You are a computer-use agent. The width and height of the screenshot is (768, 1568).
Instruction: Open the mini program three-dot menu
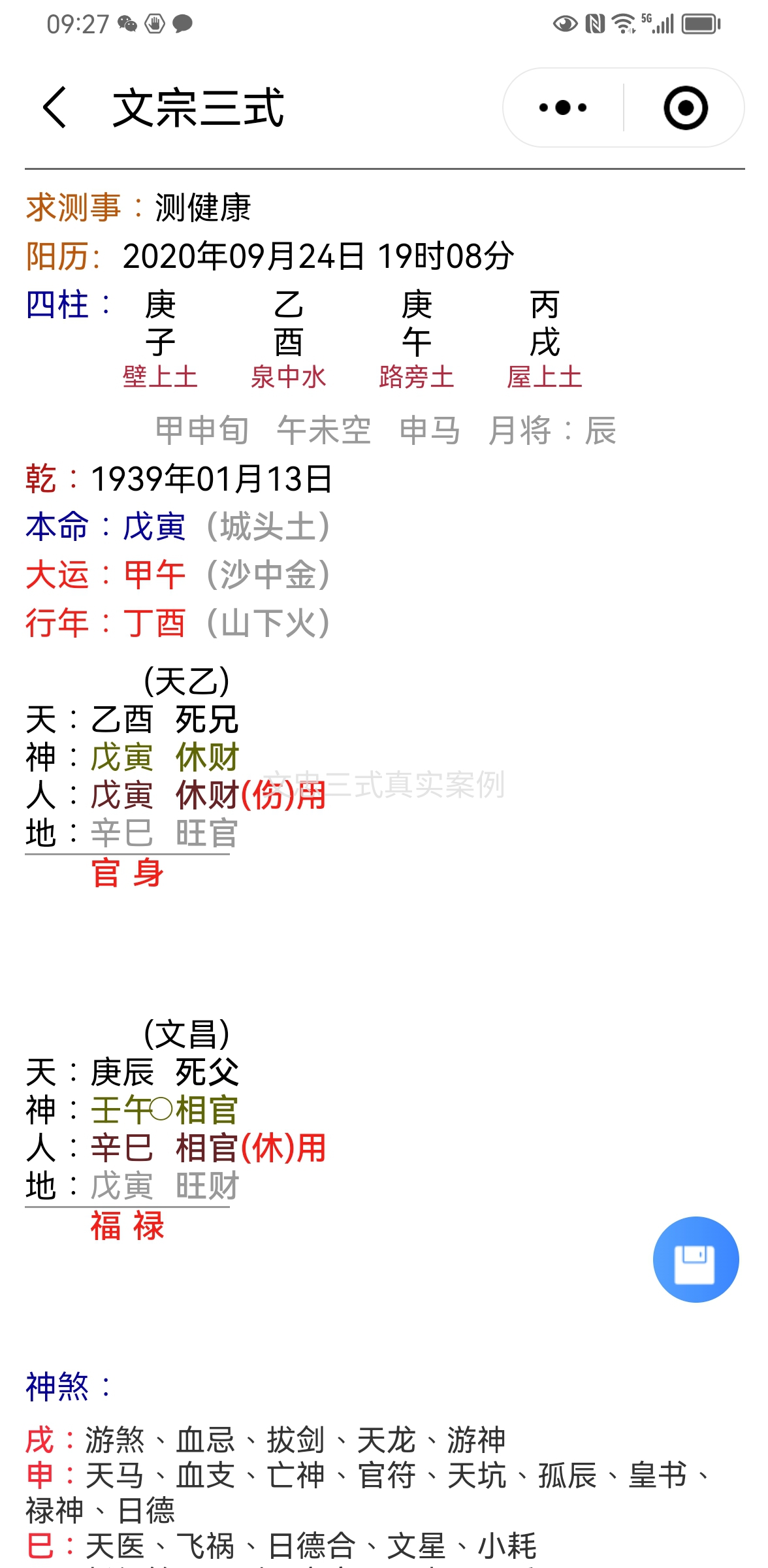click(x=563, y=108)
